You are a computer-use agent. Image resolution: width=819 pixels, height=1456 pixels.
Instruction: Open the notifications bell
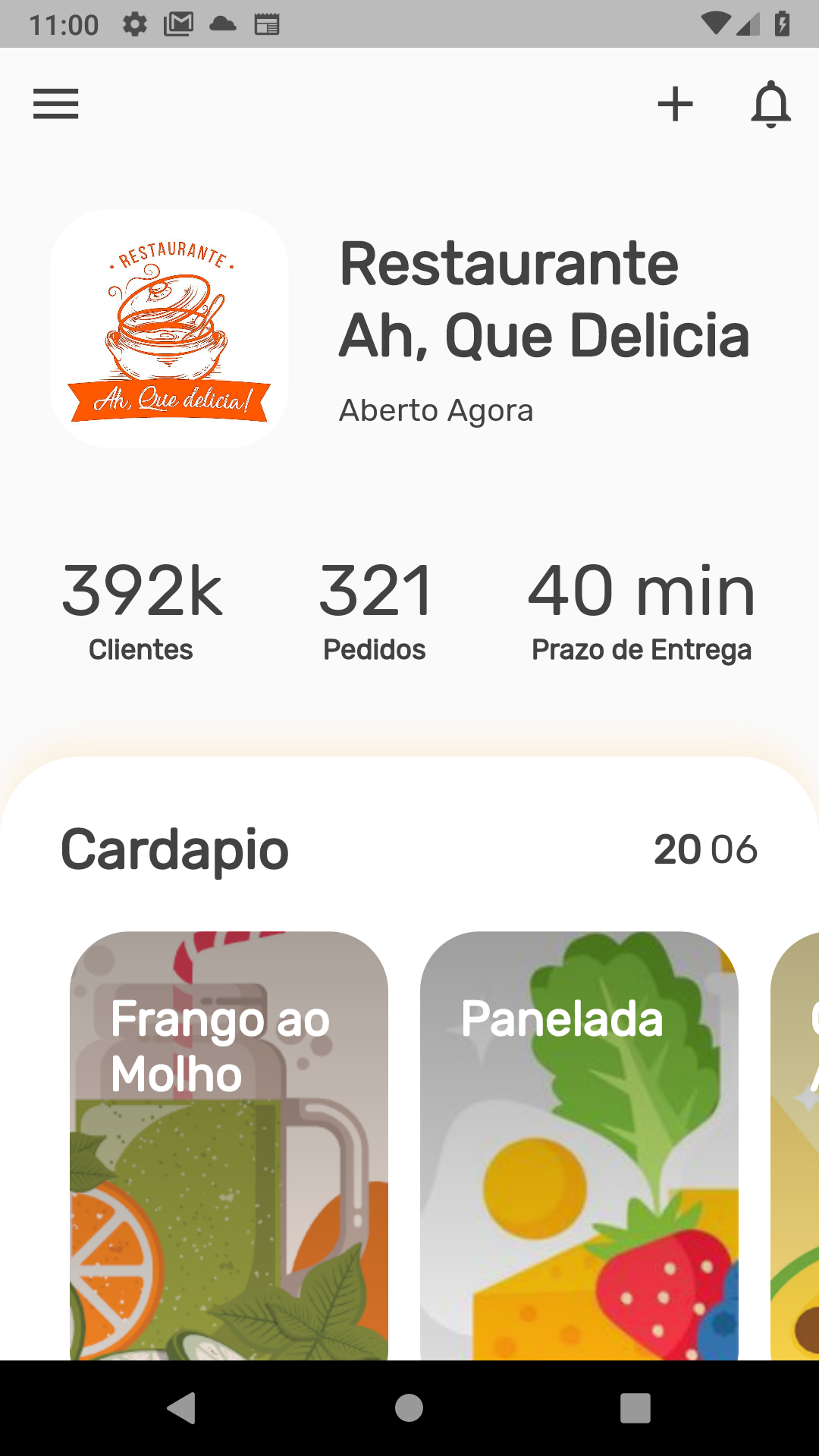[x=770, y=104]
